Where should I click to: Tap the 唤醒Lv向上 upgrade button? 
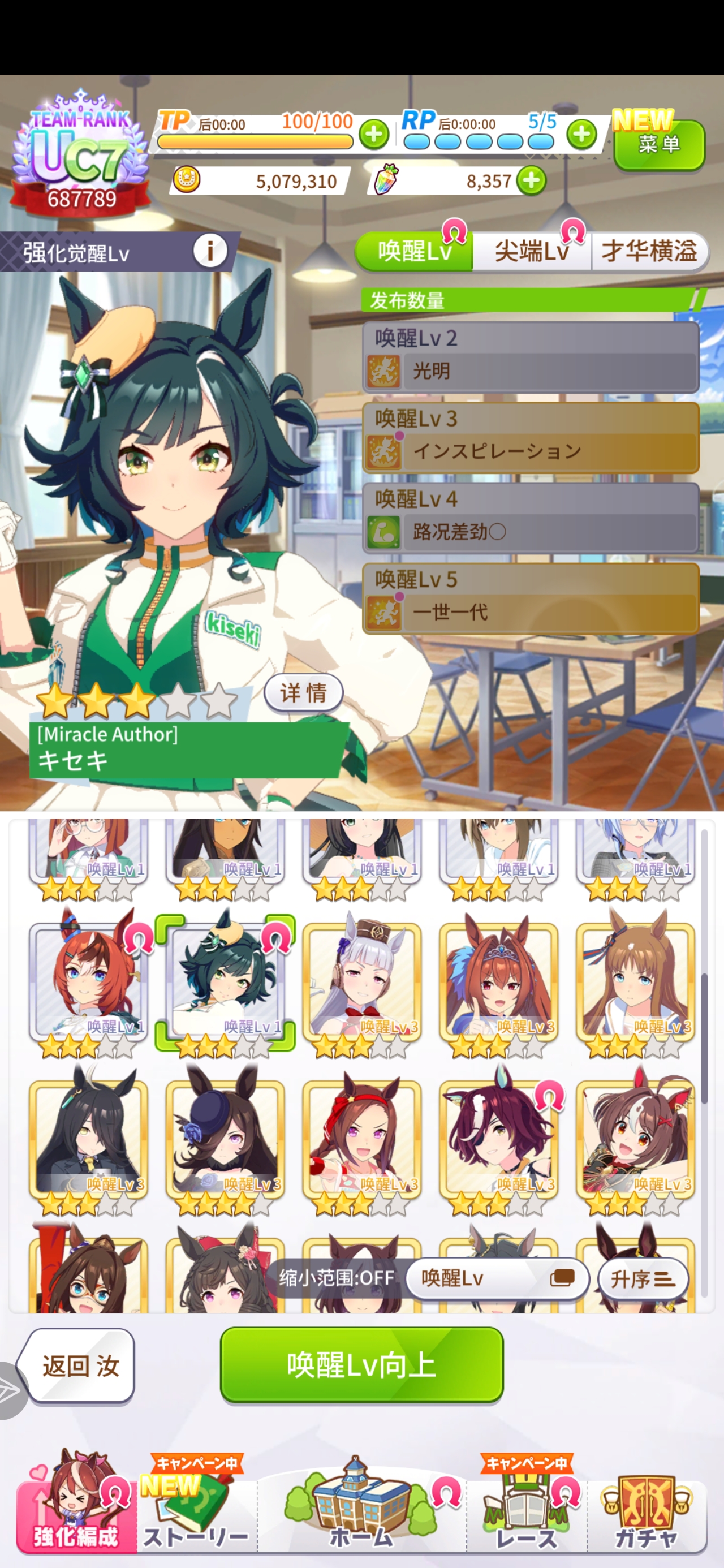(x=361, y=1365)
